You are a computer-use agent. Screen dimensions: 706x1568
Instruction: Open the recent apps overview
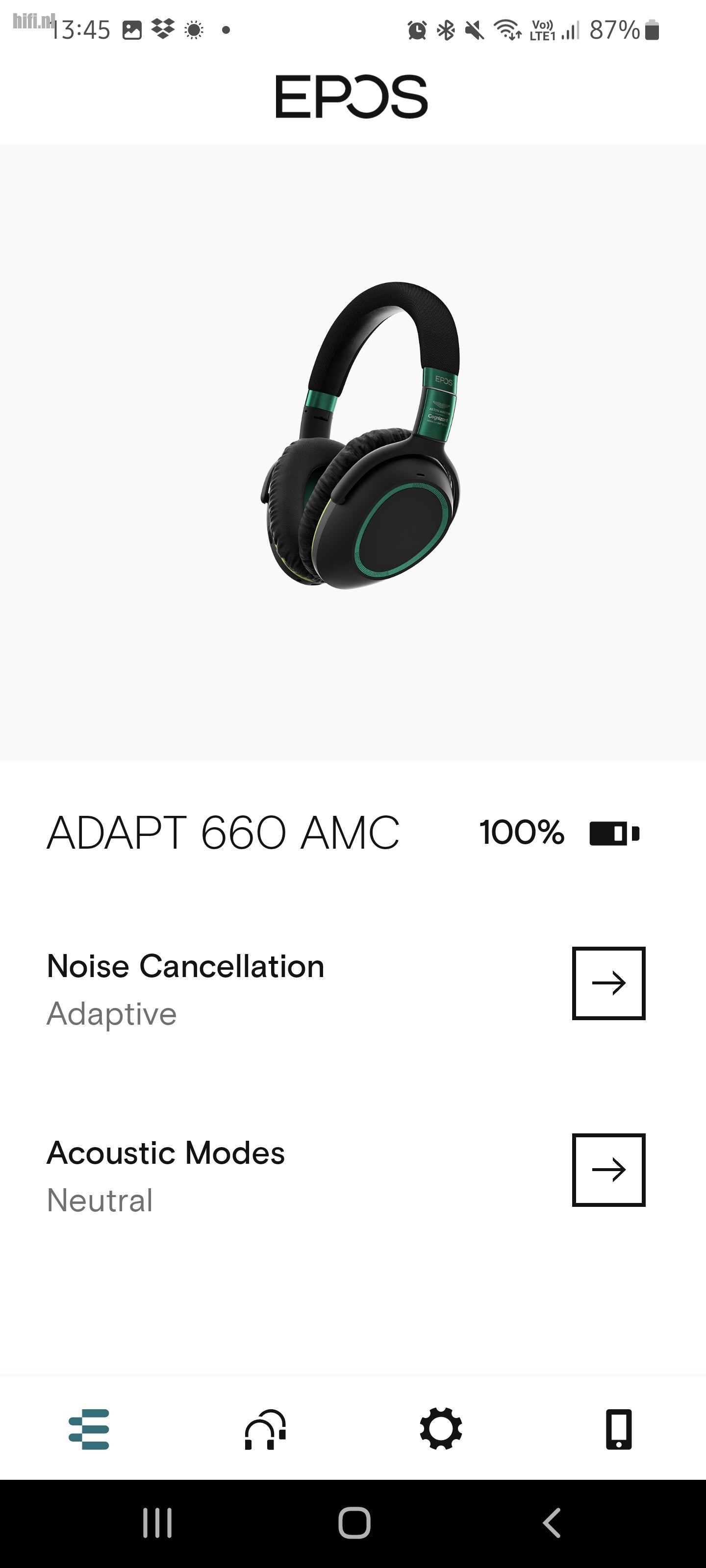pos(157,1523)
